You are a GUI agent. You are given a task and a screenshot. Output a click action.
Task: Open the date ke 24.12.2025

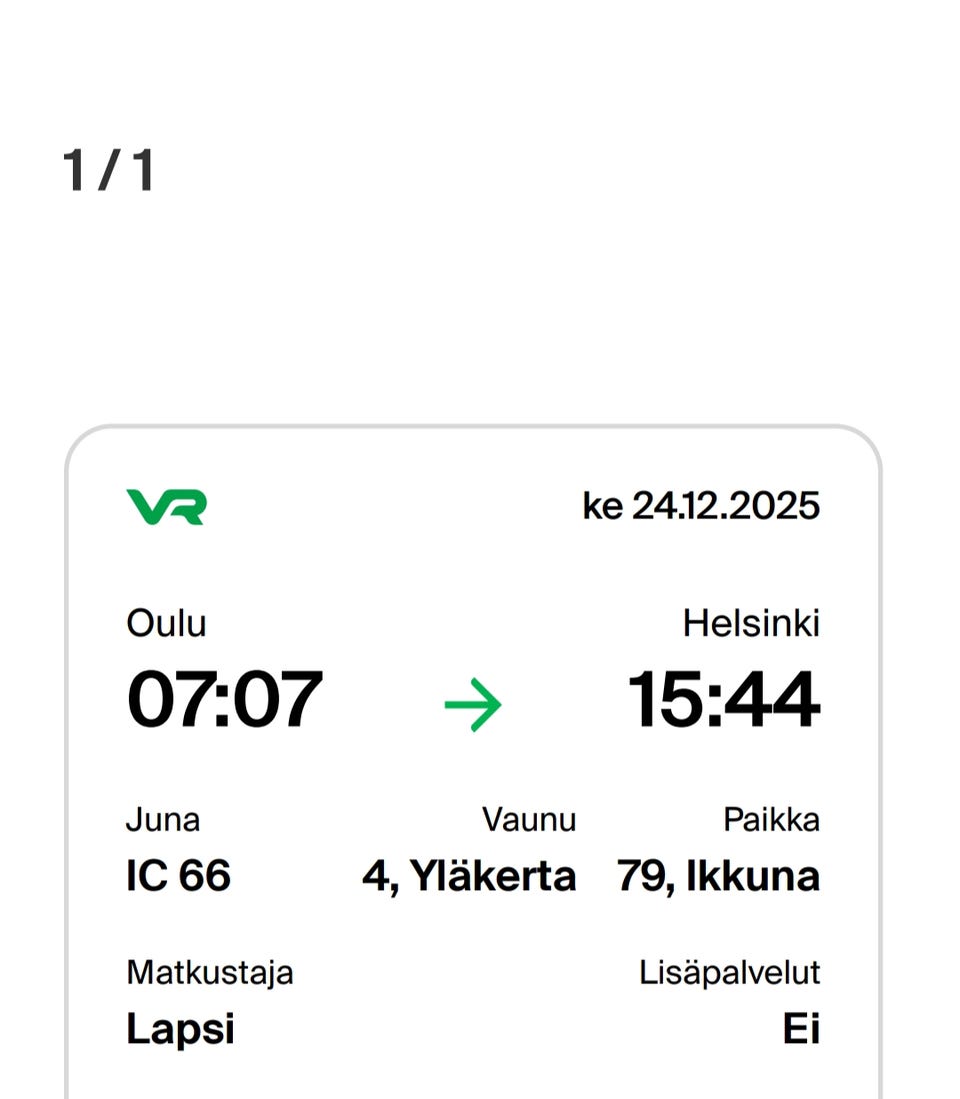(x=702, y=506)
